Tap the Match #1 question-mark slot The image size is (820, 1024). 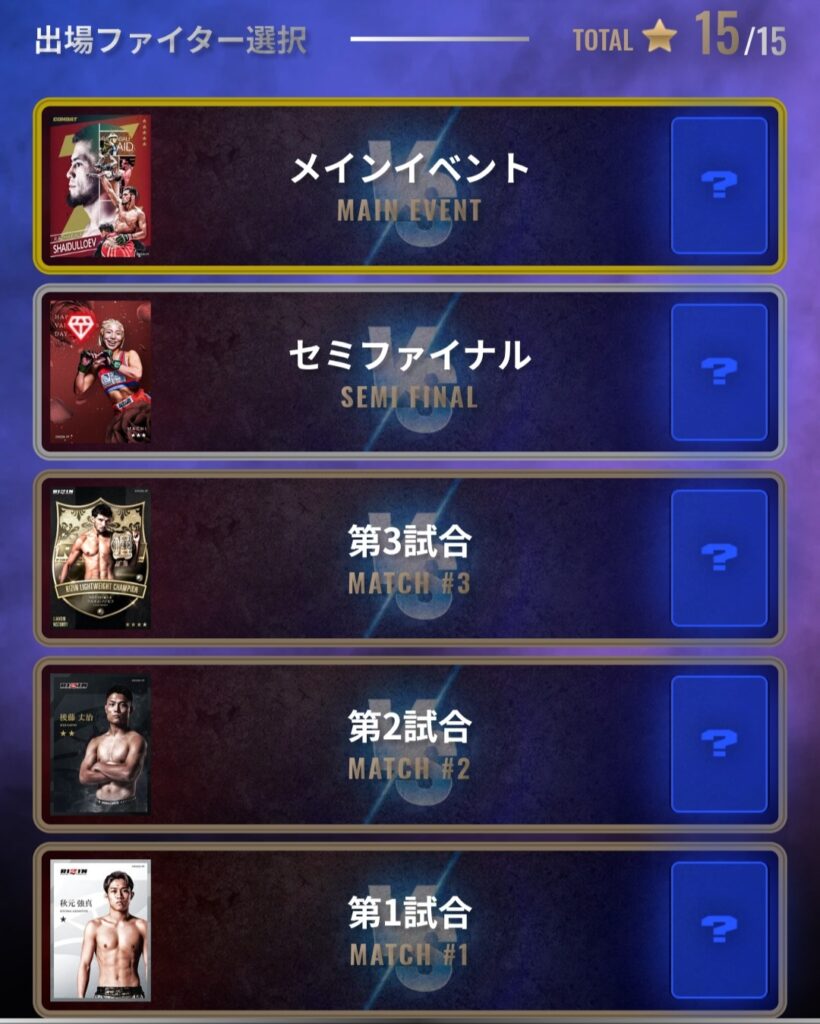point(719,930)
